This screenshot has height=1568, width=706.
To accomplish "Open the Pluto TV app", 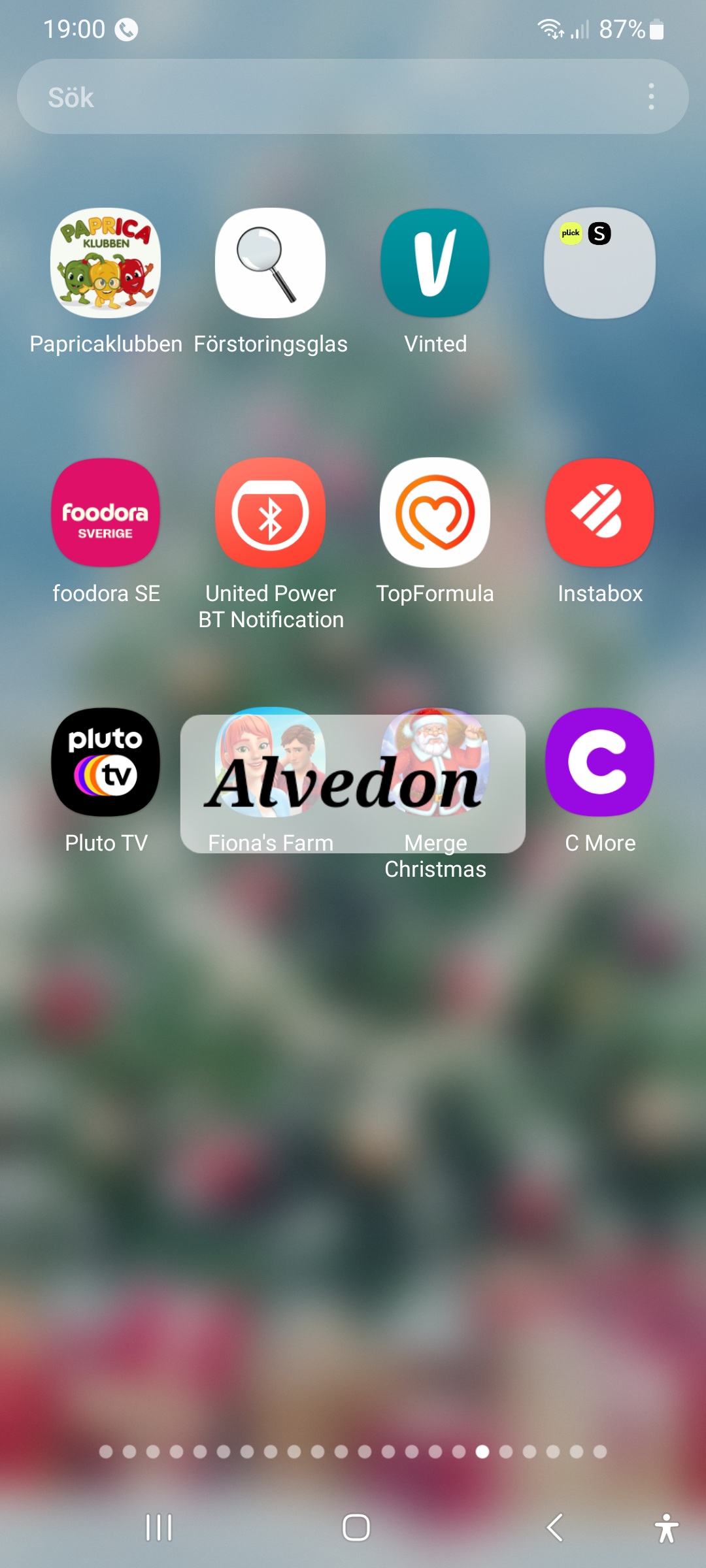I will (x=106, y=762).
